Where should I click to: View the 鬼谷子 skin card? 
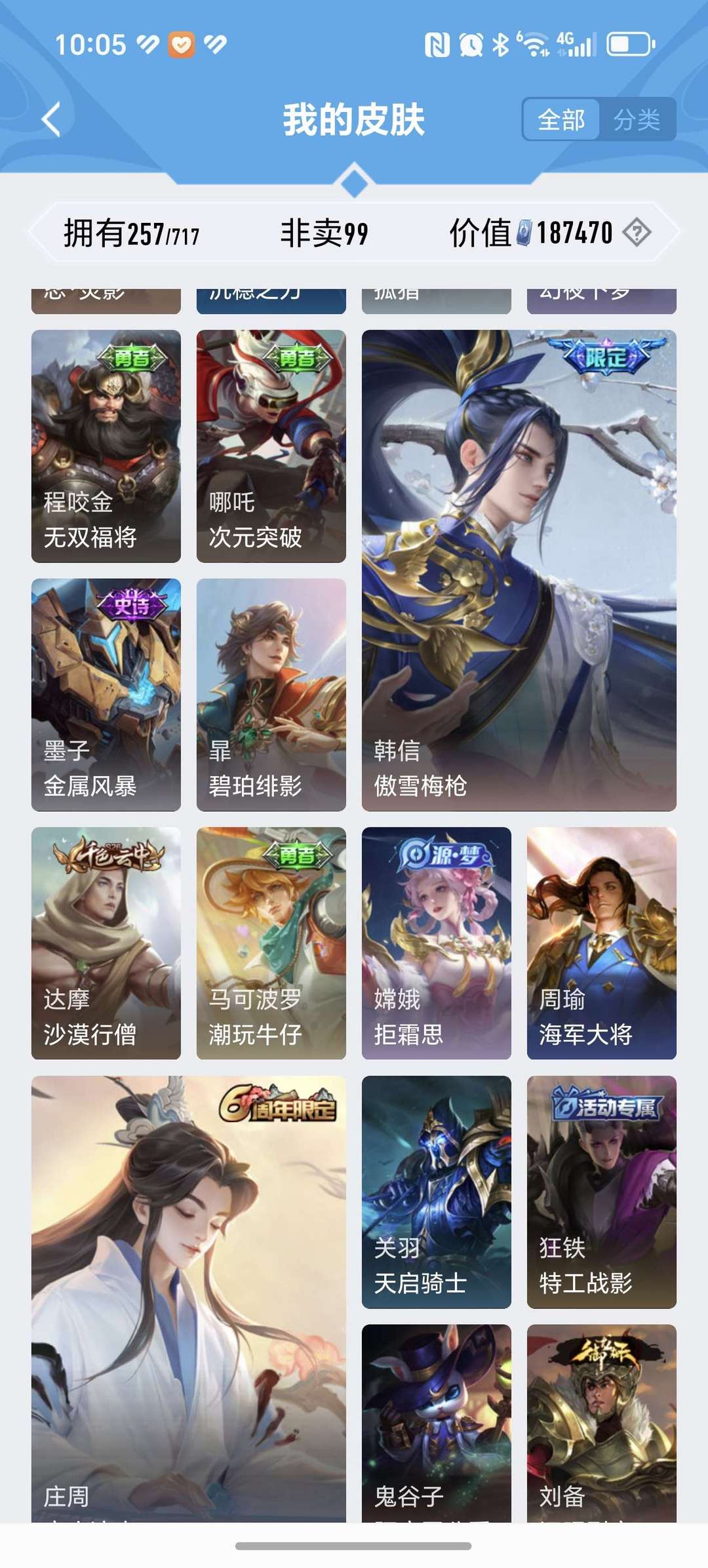(x=437, y=1423)
